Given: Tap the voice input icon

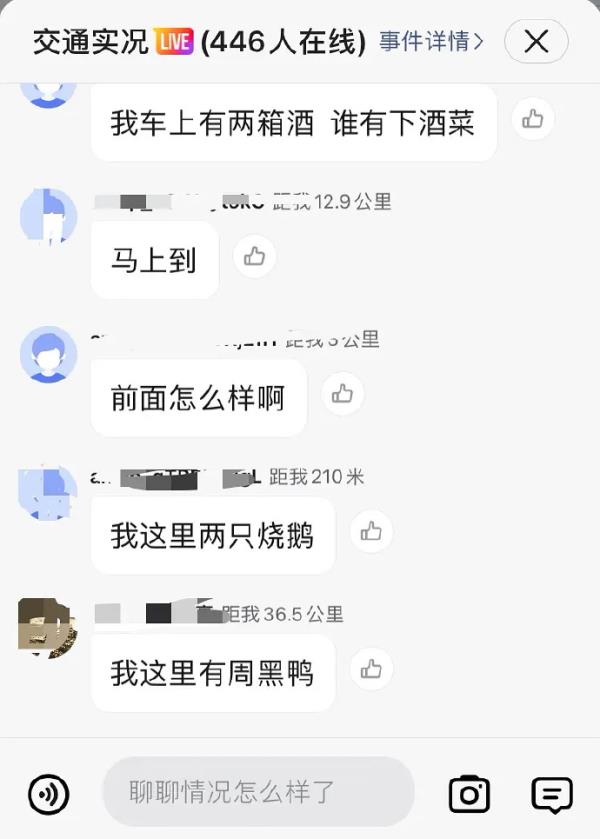Looking at the screenshot, I should click(48, 795).
